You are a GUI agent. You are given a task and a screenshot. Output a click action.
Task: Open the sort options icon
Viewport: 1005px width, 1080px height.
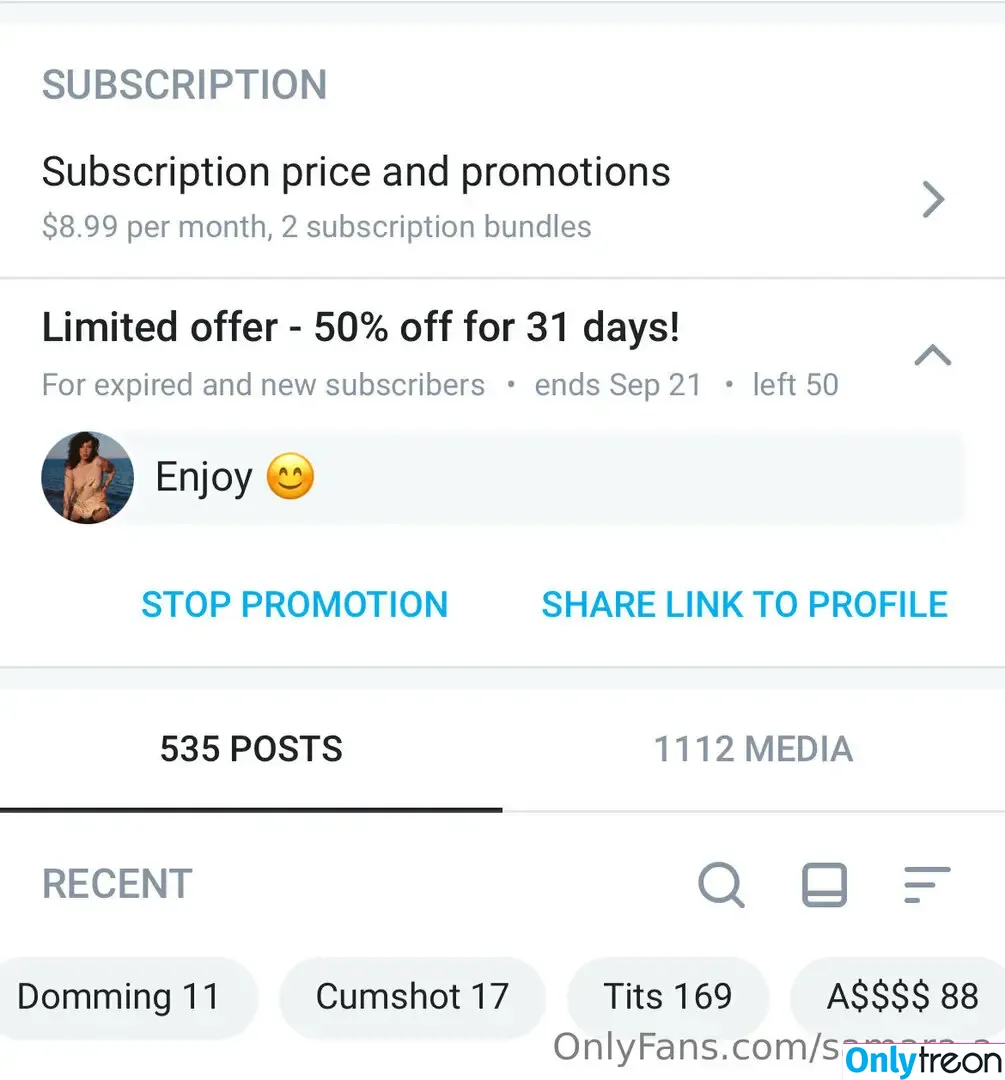(927, 884)
